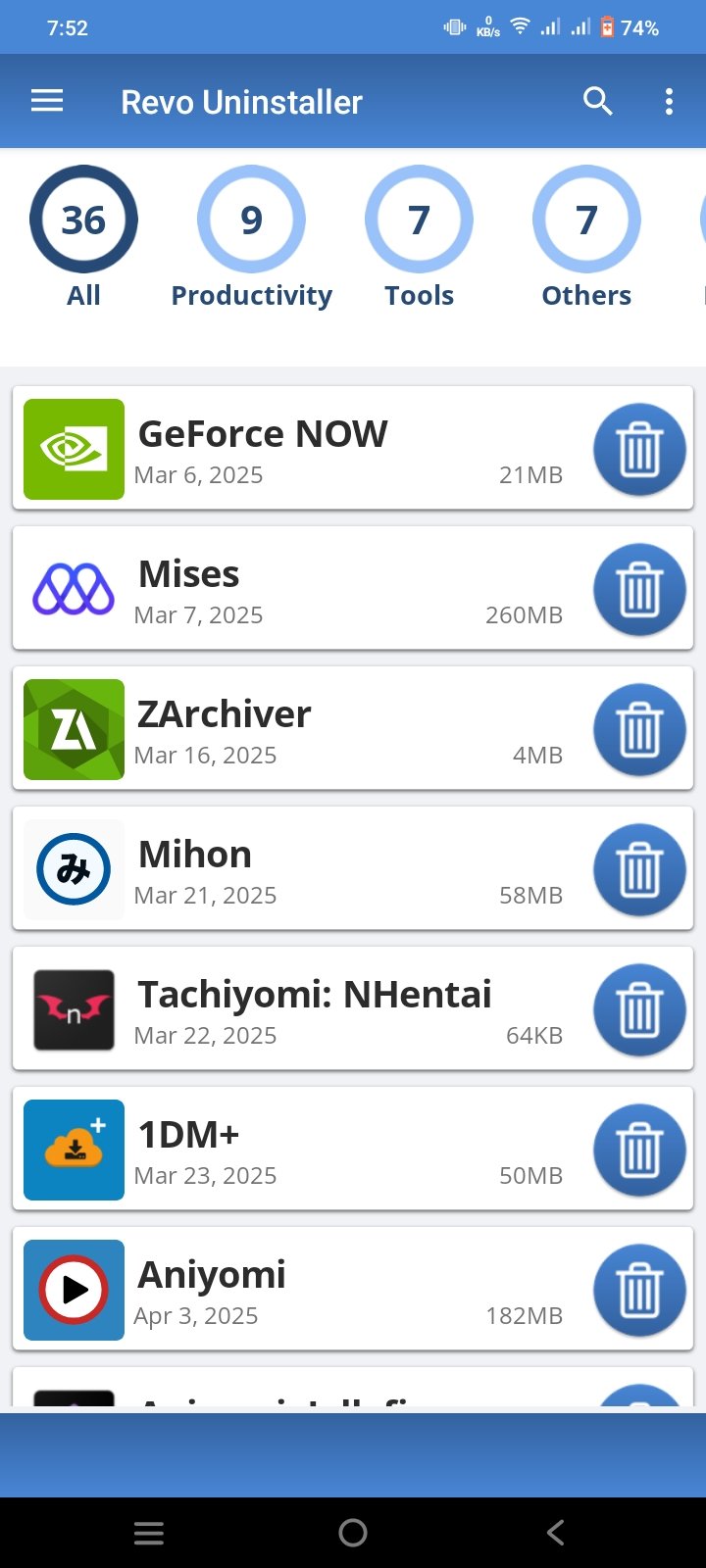The height and width of the screenshot is (1568, 706).
Task: Uninstall Mihon
Action: click(x=639, y=870)
